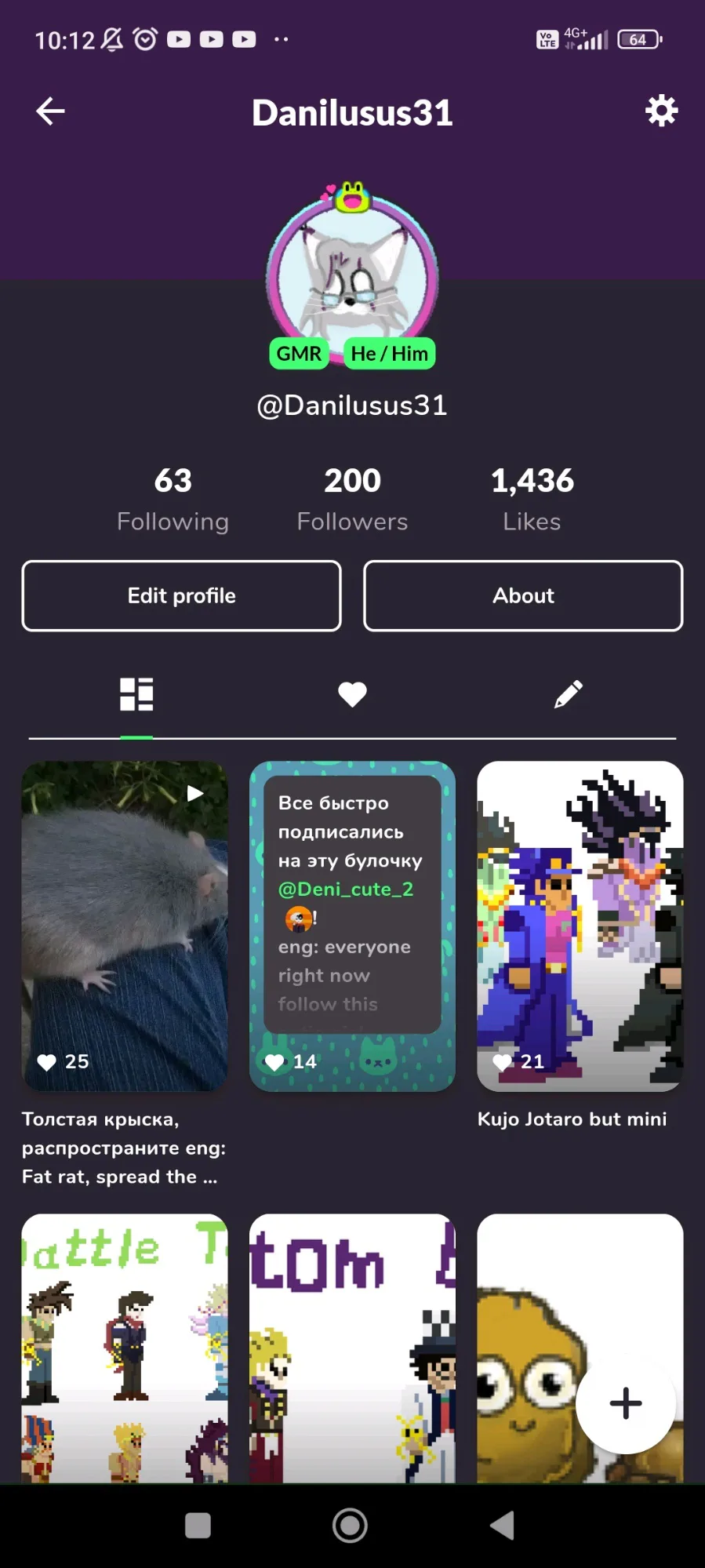
Task: Open the battle pixel art post
Action: pos(125,1348)
